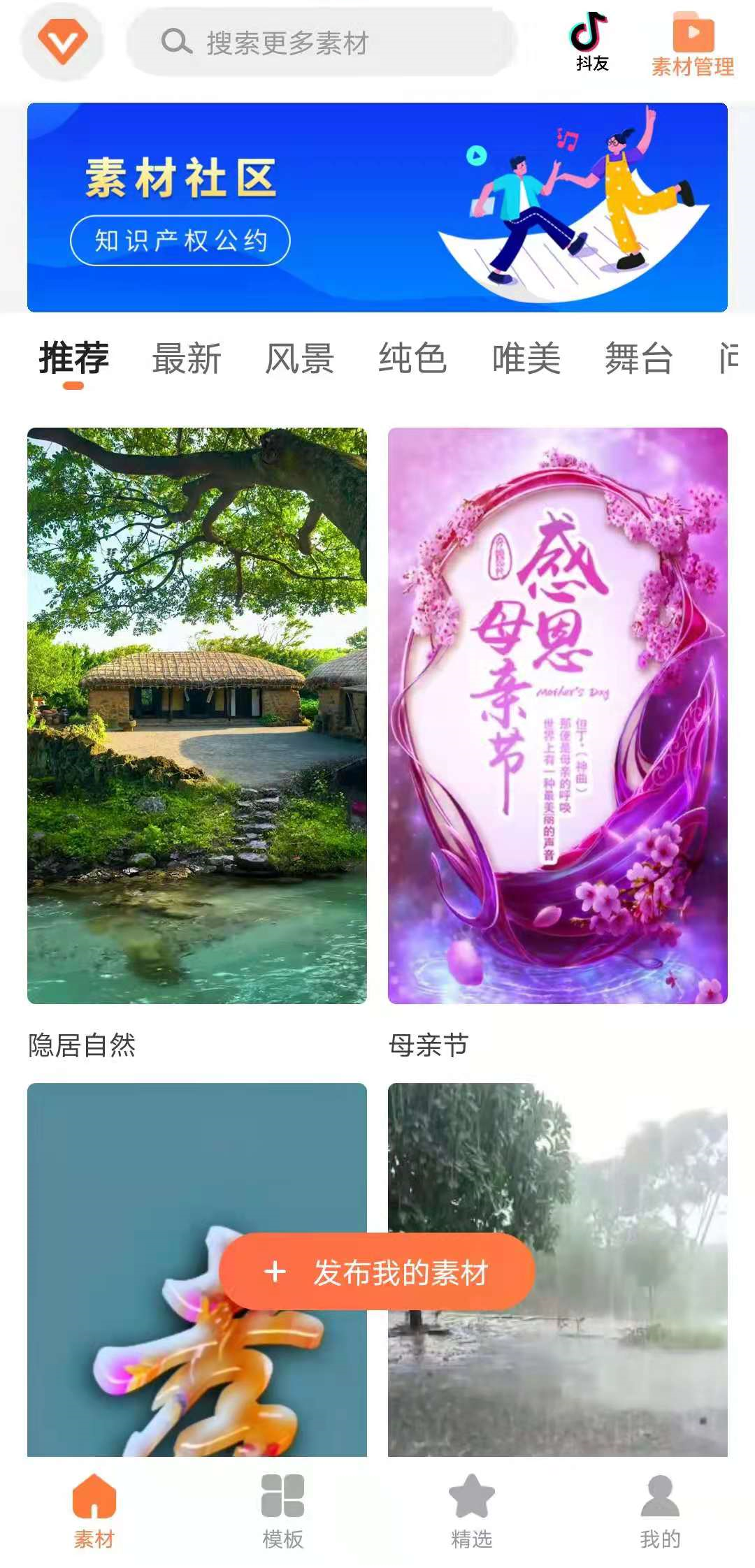Screen dimensions: 755x1568
Task: Show the 纯色 category
Action: click(412, 359)
